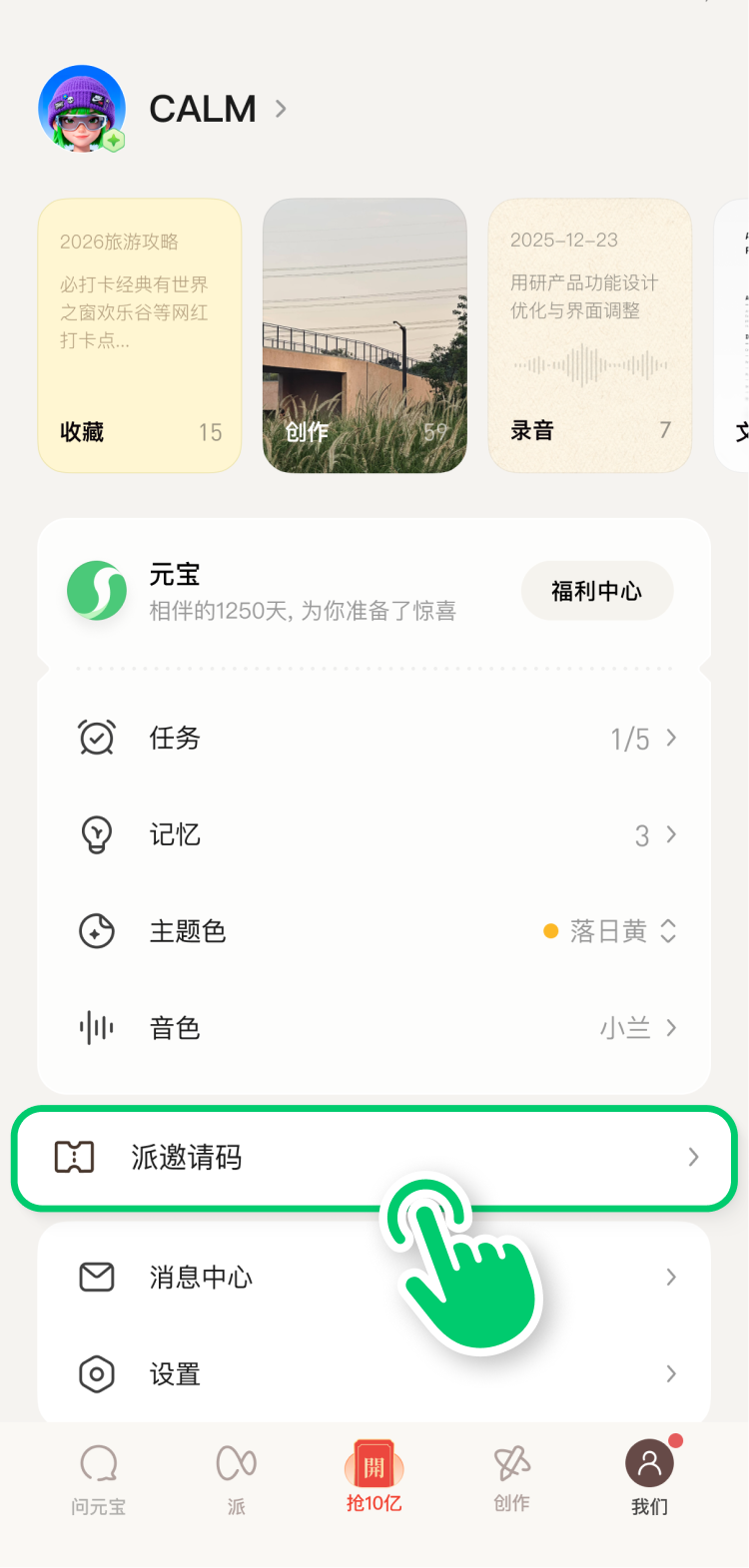Click the 派邀请码 ticket icon
Image resolution: width=749 pixels, height=1568 pixels.
72,1158
